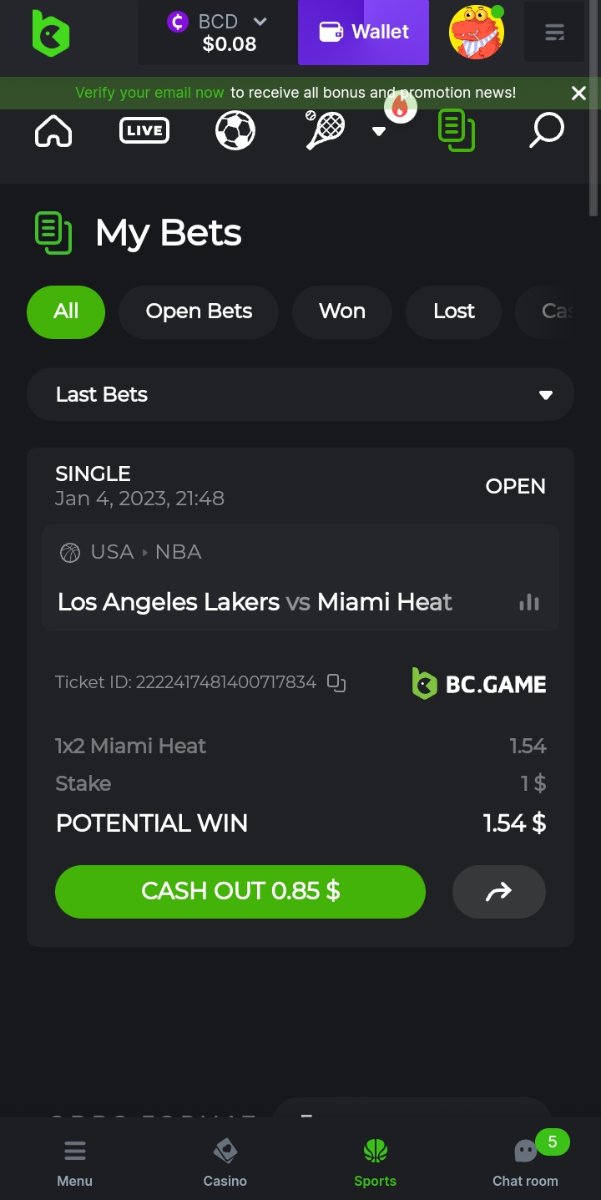Select the tennis sport icon
The image size is (601, 1200).
point(324,131)
